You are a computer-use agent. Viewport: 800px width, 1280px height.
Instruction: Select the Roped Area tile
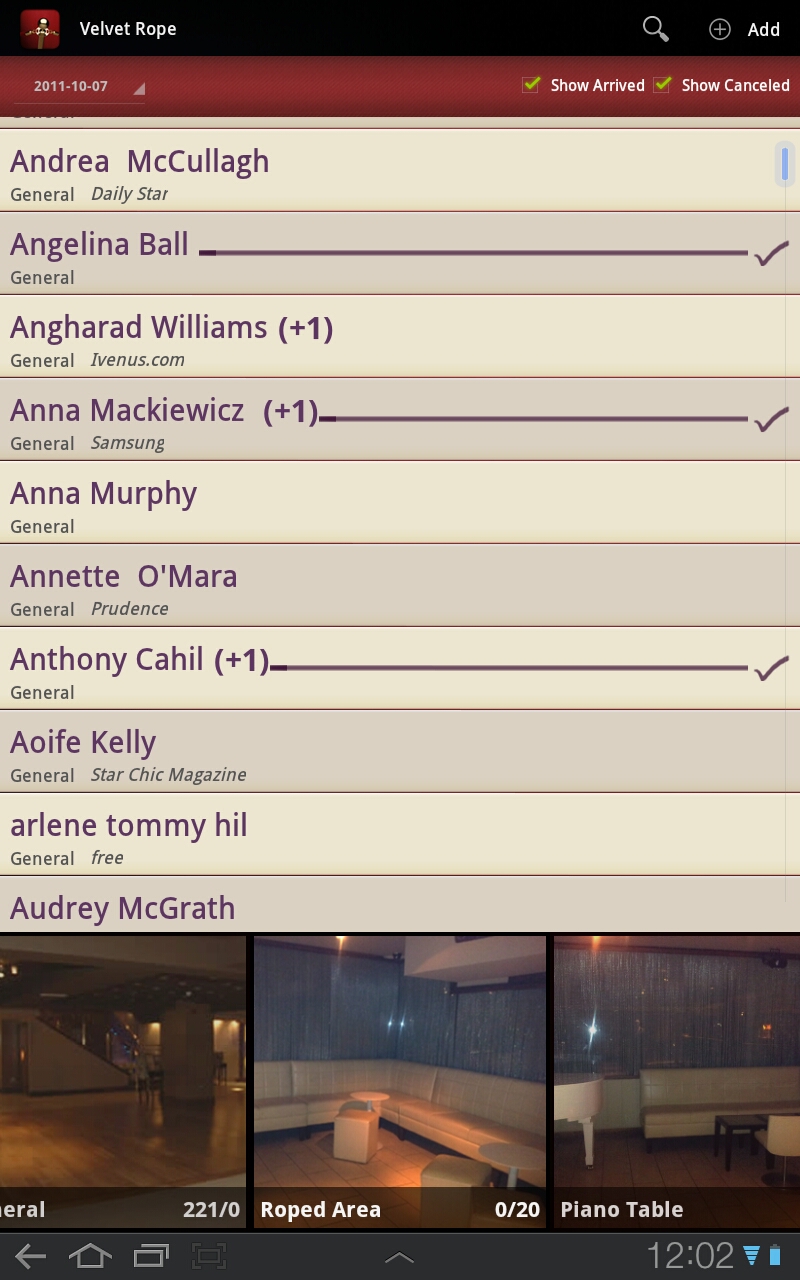coord(400,1080)
